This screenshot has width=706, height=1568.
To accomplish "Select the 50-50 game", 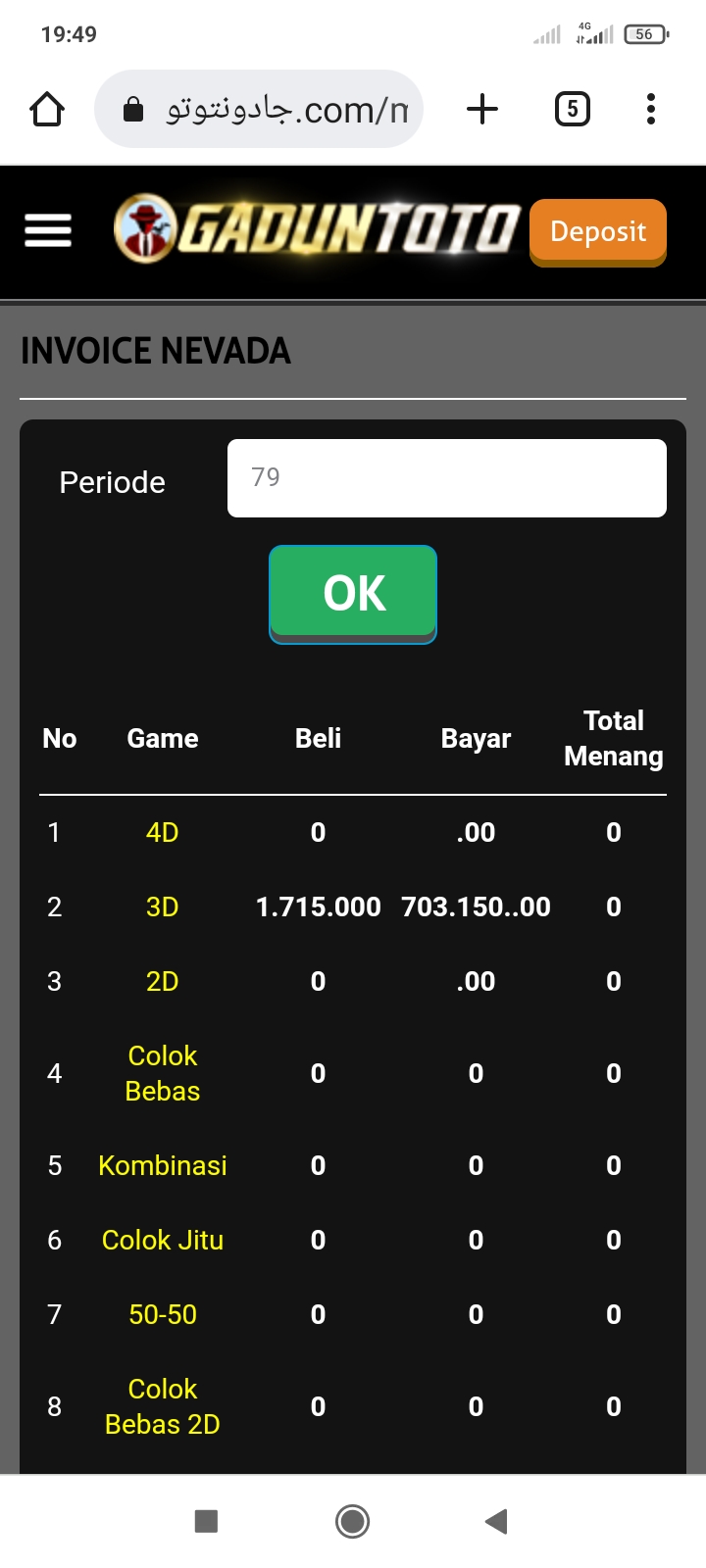I will coord(162,1315).
